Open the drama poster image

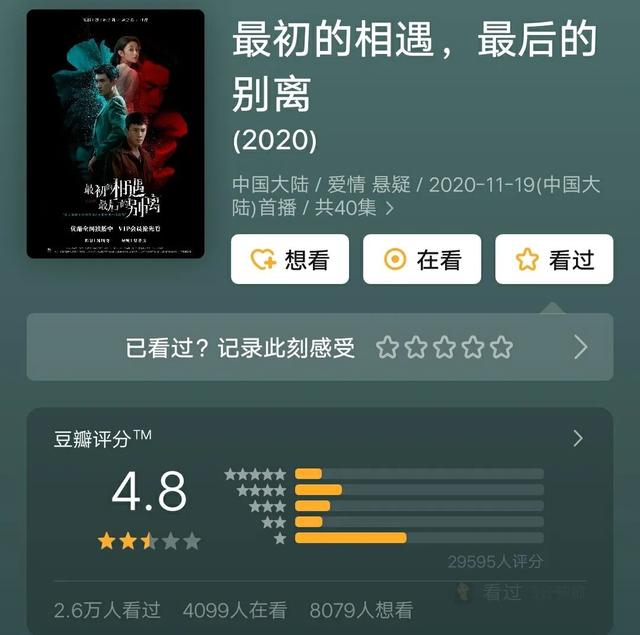116,134
